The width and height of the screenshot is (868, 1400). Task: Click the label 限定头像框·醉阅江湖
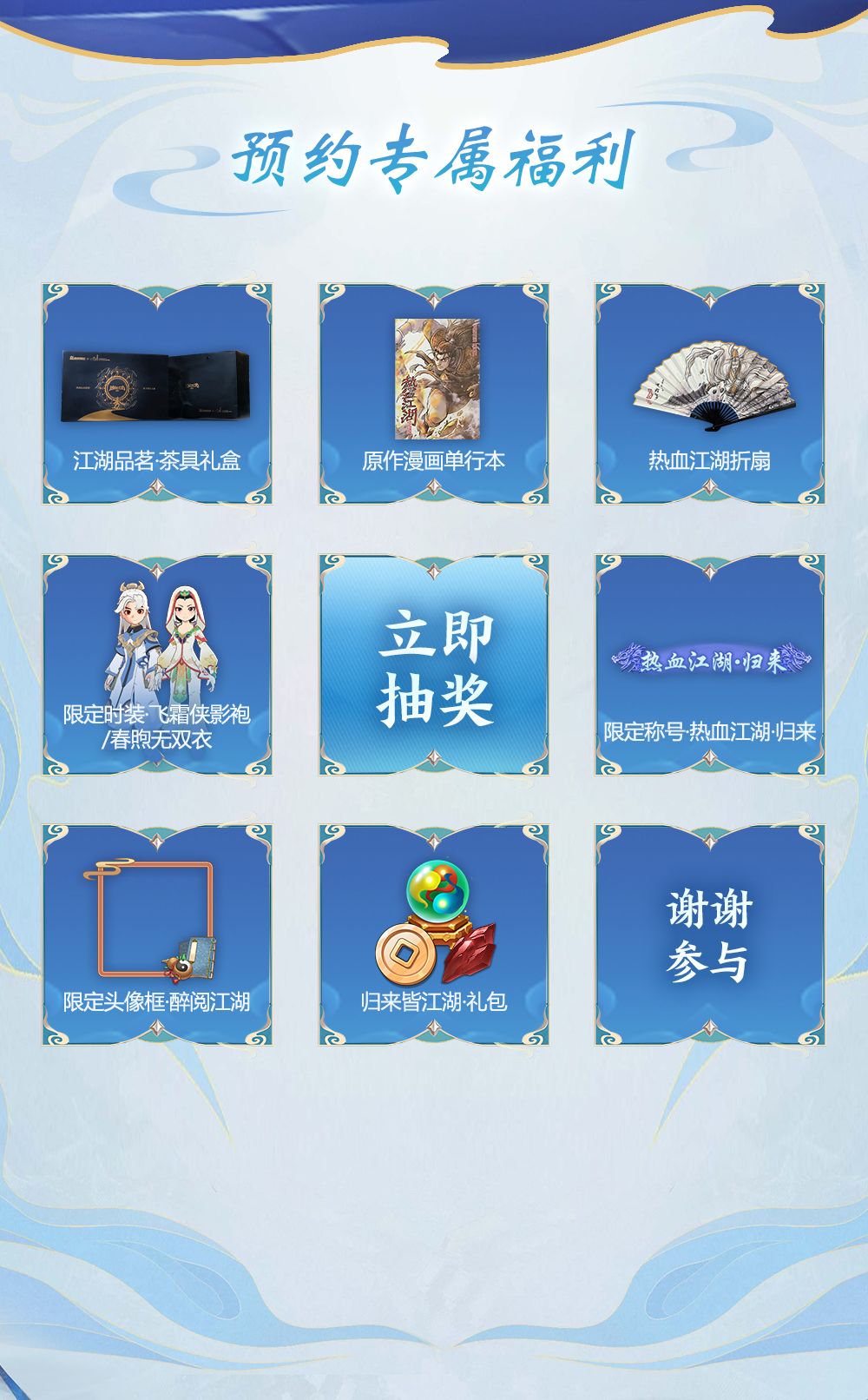[156, 1003]
